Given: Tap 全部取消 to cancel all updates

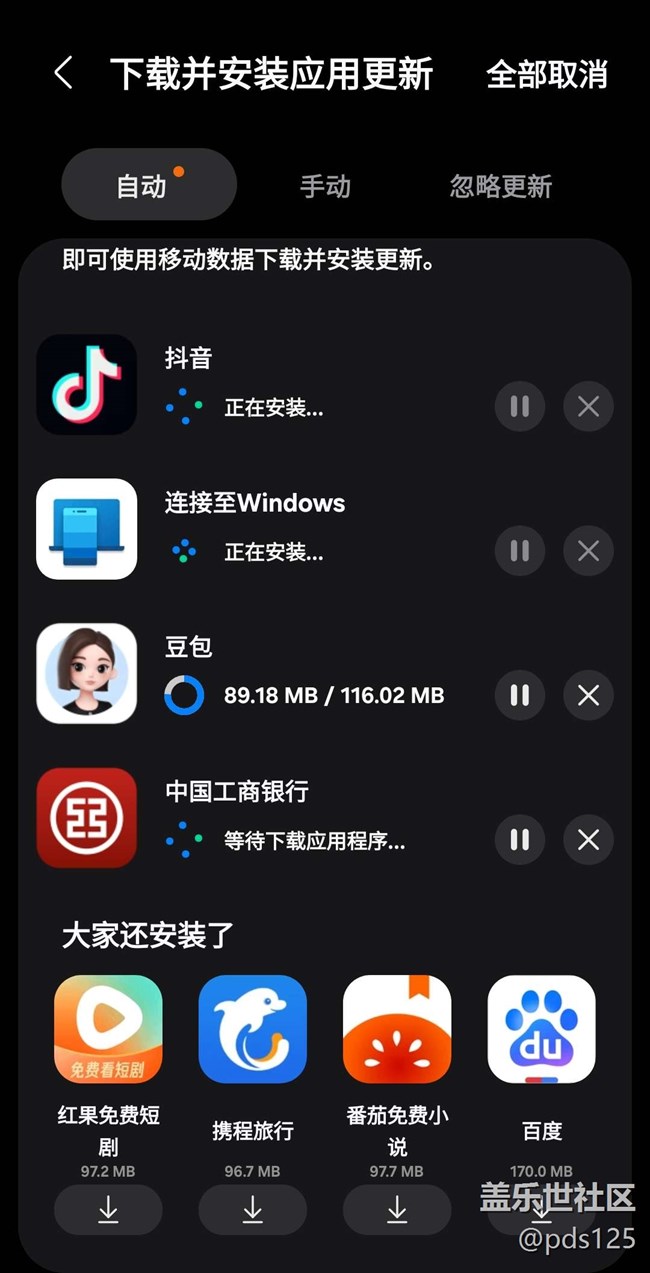Looking at the screenshot, I should tap(546, 75).
